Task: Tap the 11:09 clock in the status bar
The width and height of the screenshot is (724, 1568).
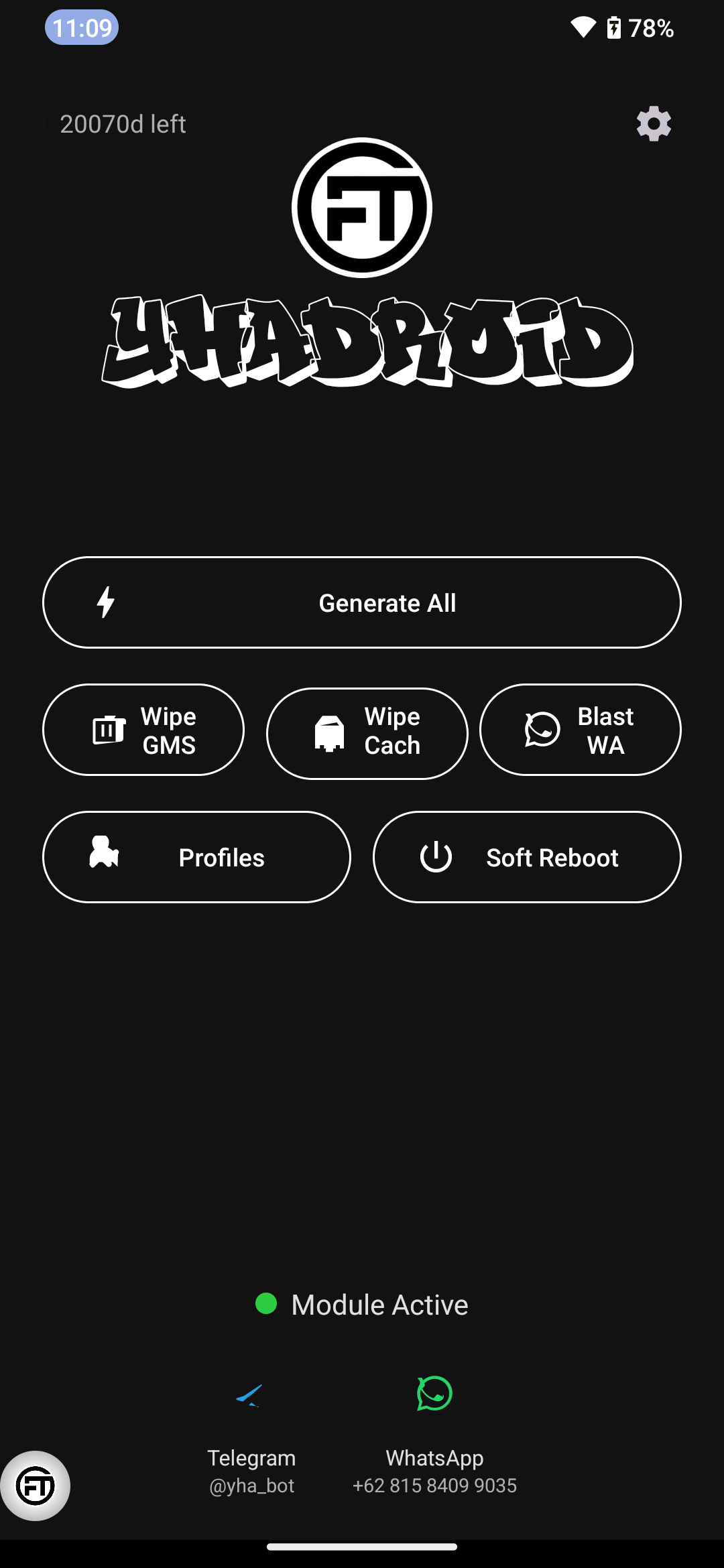Action: tap(81, 27)
